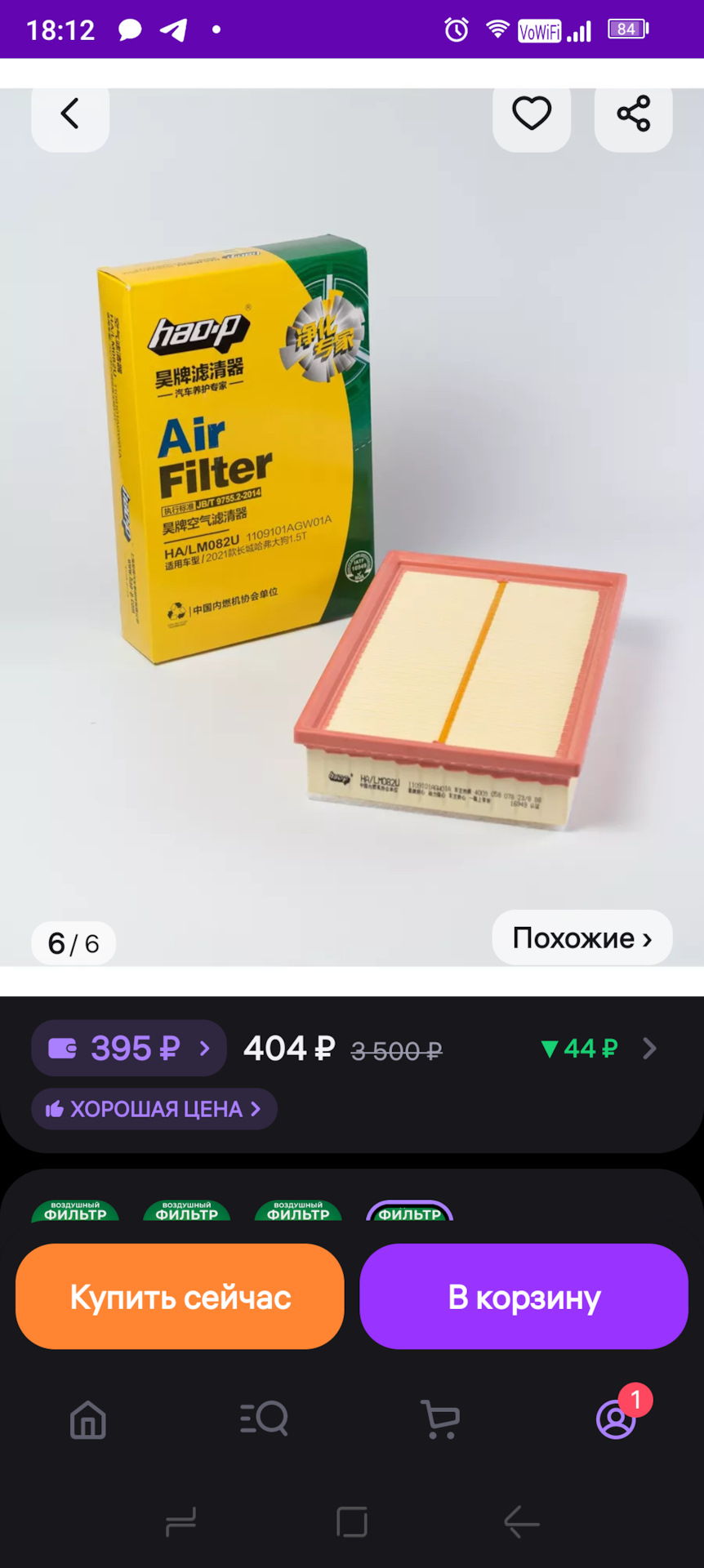
Task: Open the profile tab with notification badge
Action: pyautogui.click(x=617, y=1418)
